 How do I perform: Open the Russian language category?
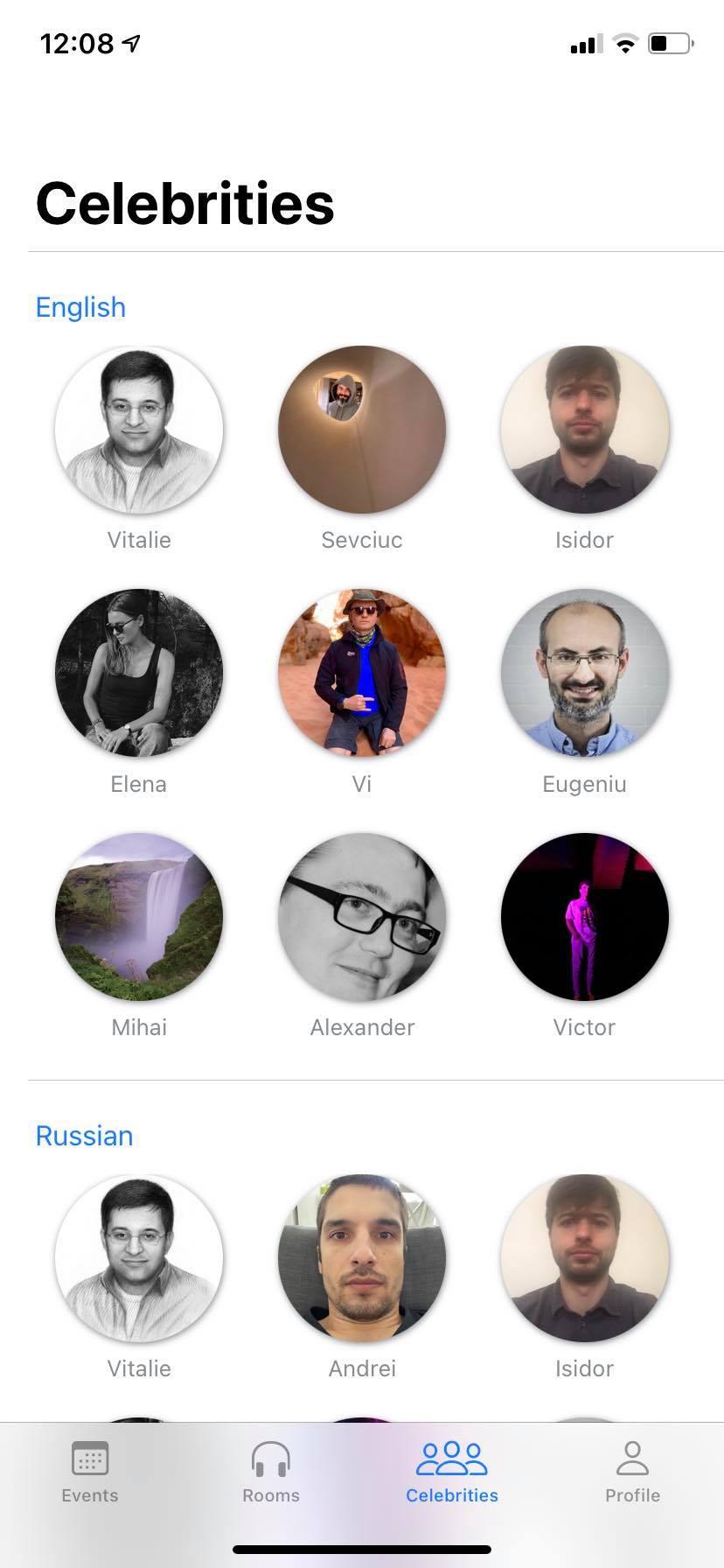(x=84, y=1136)
